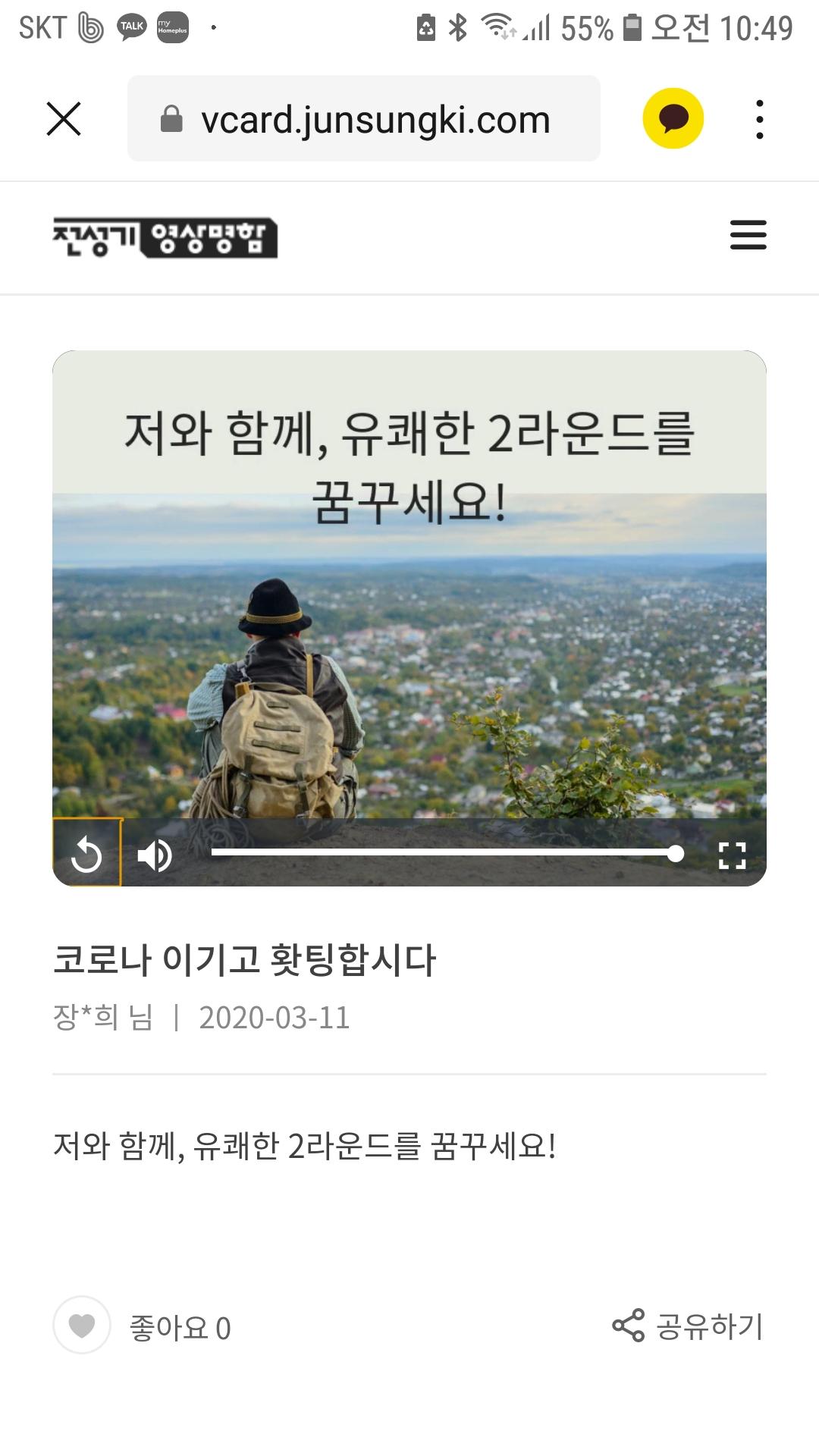Replay the video
Viewport: 819px width, 1456px height.
click(x=86, y=855)
